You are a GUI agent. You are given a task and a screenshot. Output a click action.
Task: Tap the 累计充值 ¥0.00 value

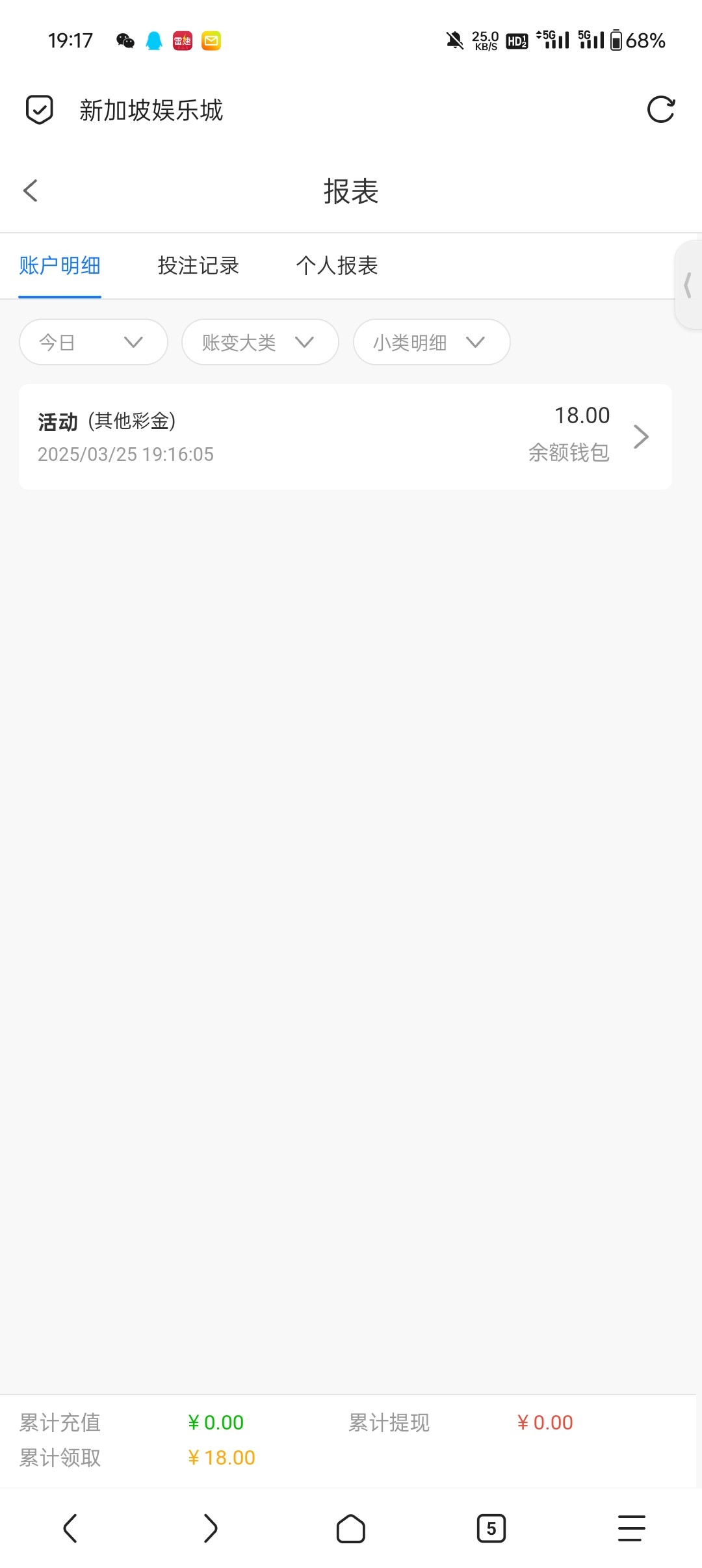coord(216,1422)
